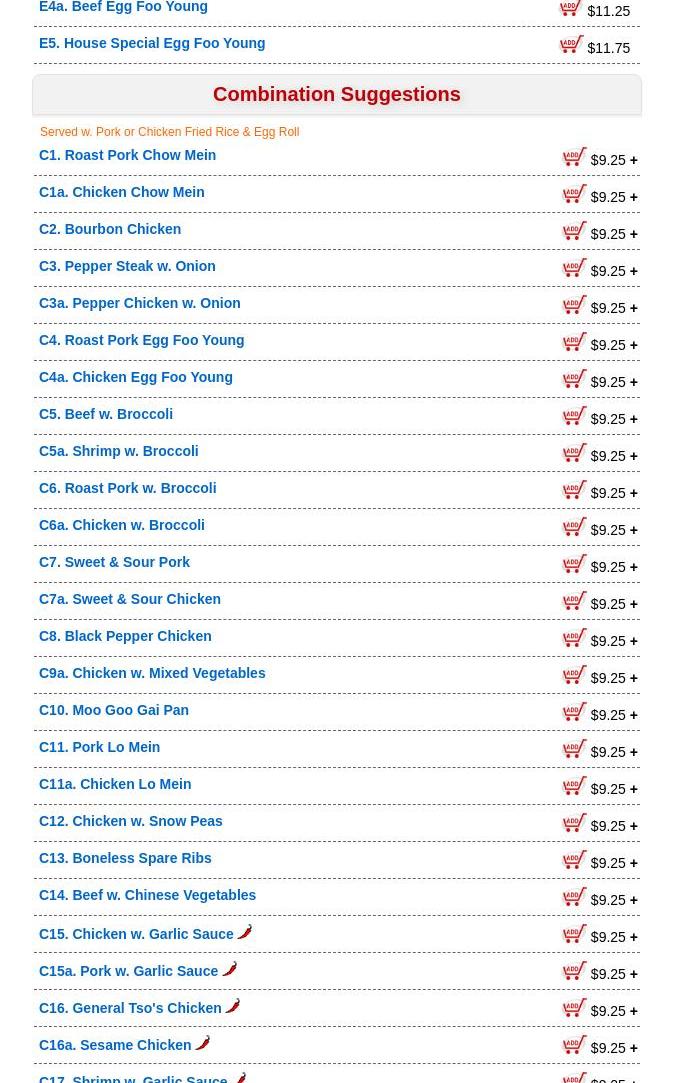Add C6a Chicken w. Broccoli to cart
The height and width of the screenshot is (1083, 675).
point(574,527)
